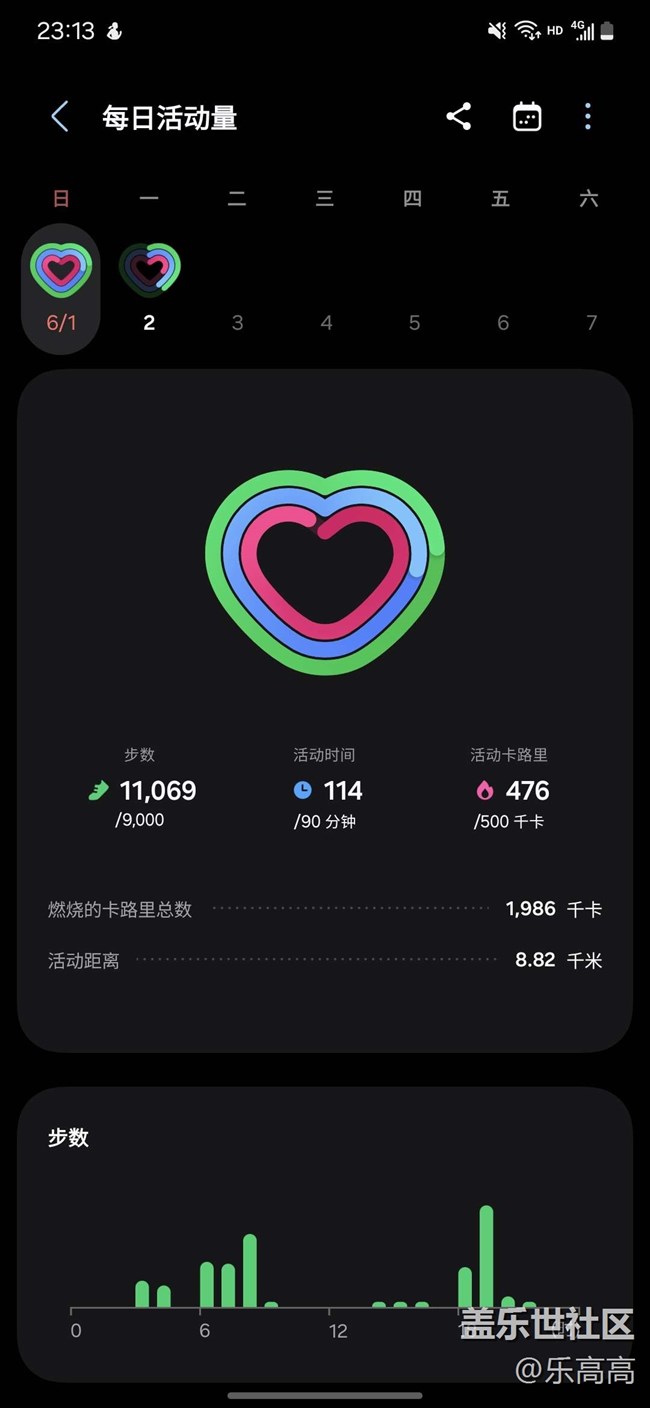Select Sunday 6/1 in the week strip
Screen dimensions: 650x1408
click(61, 288)
